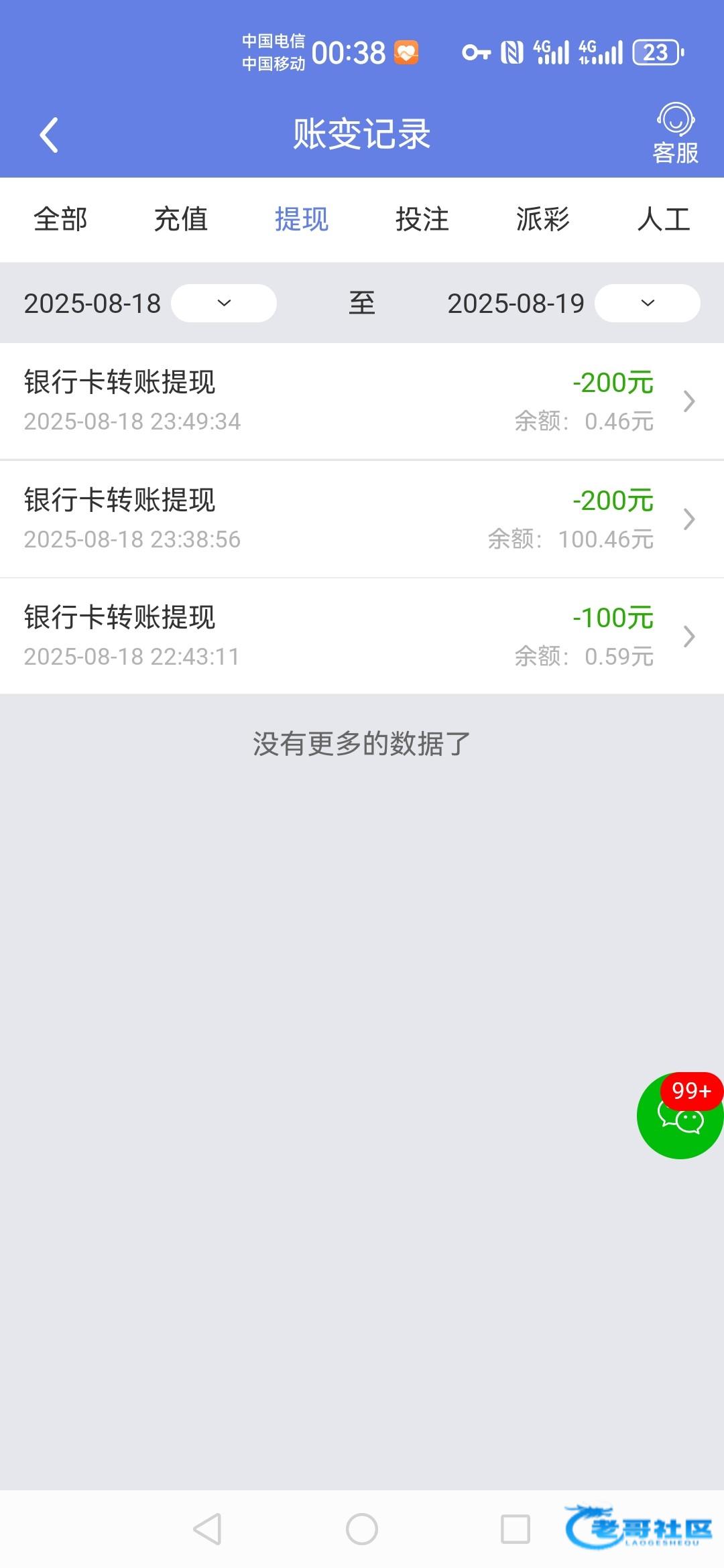
Task: Open the withdrawal record at 23:38:56
Action: tap(362, 519)
